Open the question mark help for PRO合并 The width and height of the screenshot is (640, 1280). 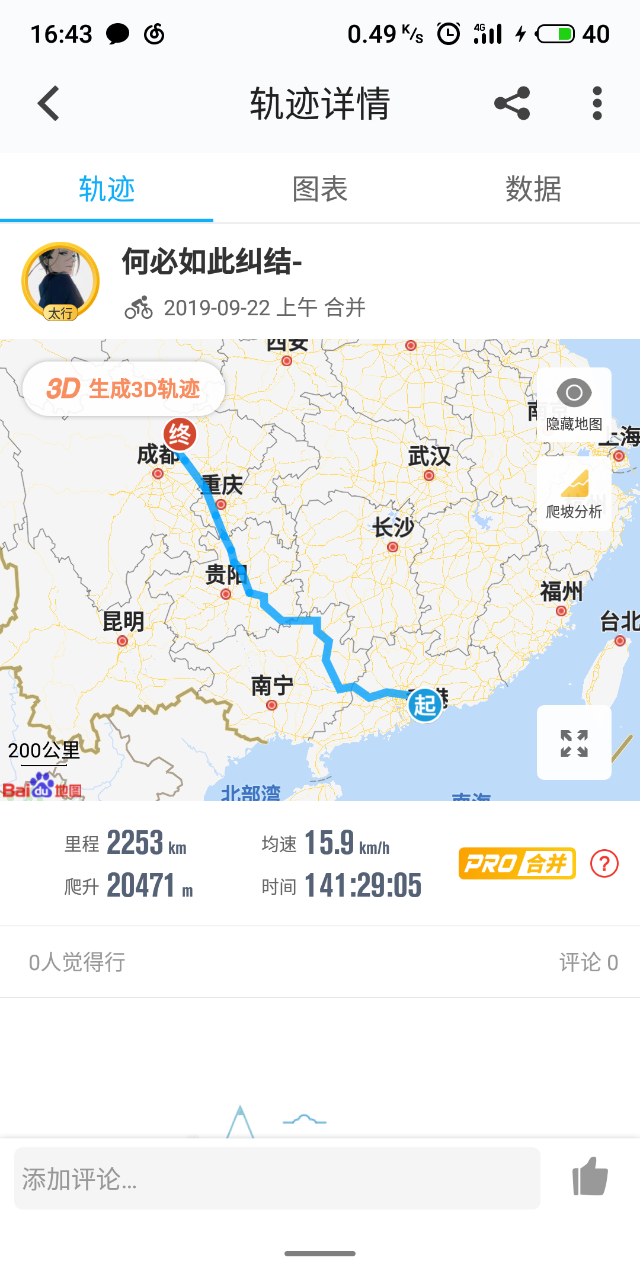pyautogui.click(x=604, y=863)
